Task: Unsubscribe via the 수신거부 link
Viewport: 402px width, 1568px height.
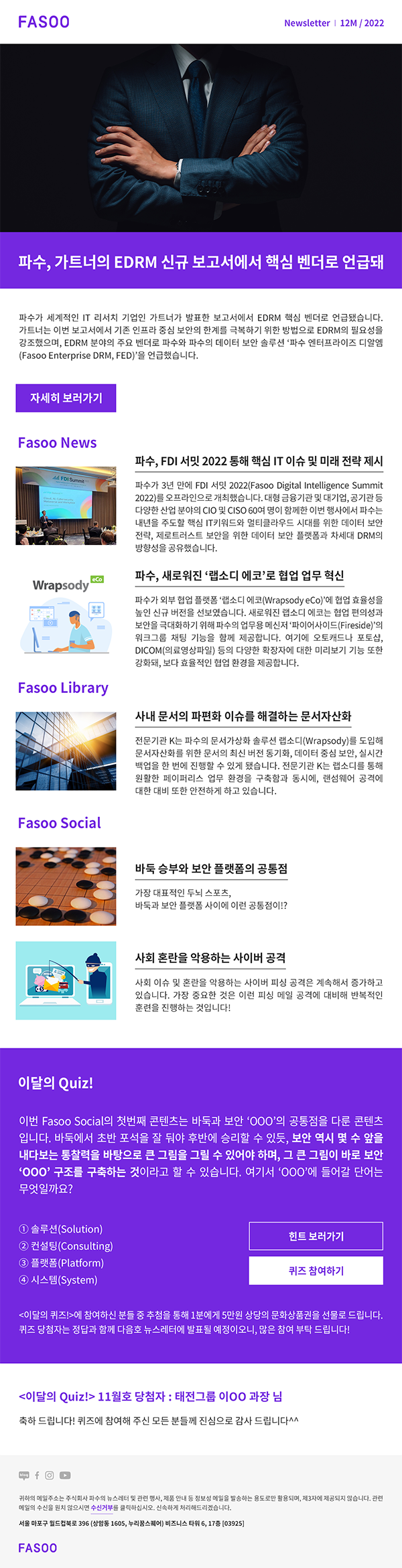Action: [102, 1508]
